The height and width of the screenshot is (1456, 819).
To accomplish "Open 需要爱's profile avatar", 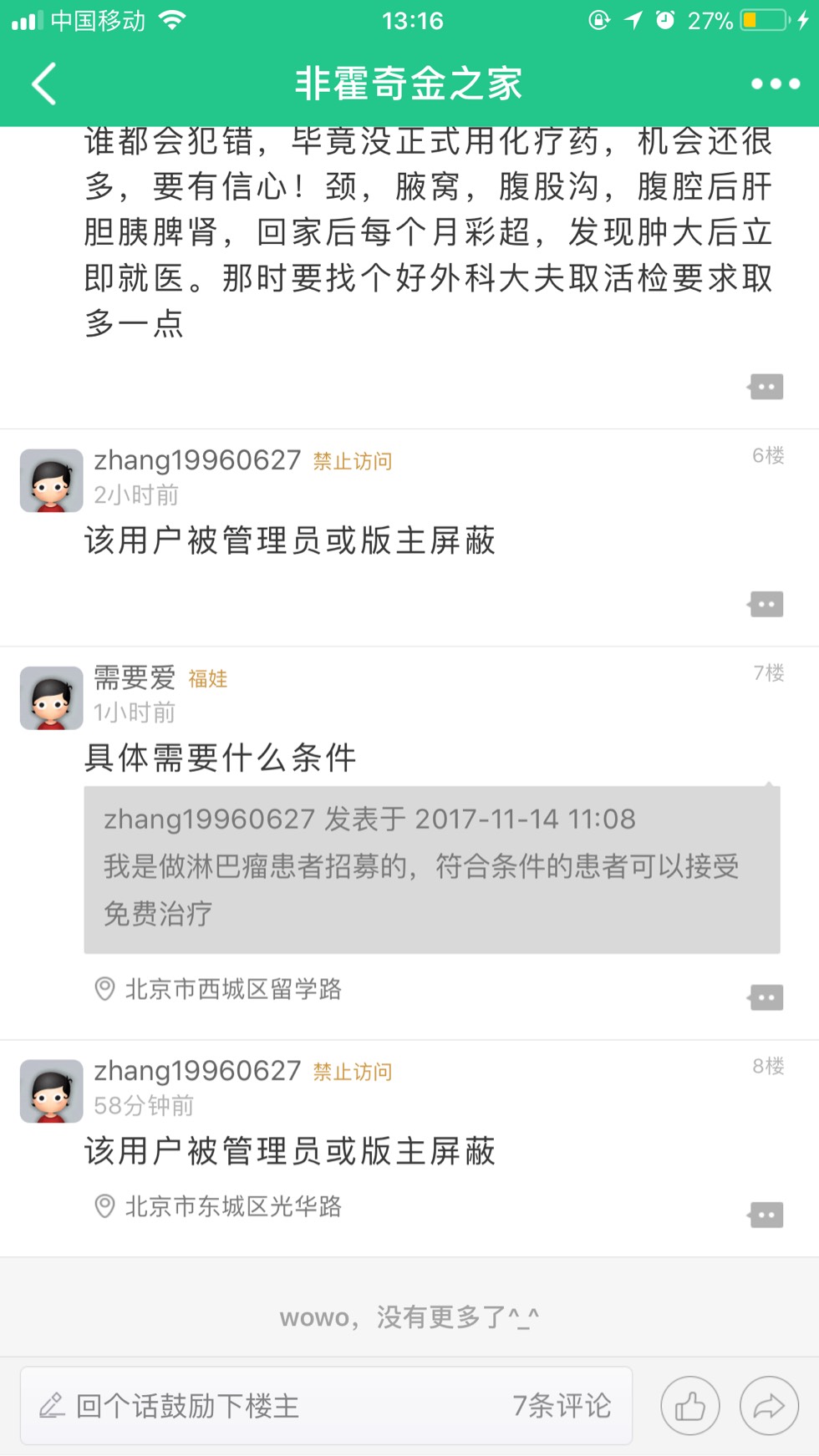I will pos(52,698).
